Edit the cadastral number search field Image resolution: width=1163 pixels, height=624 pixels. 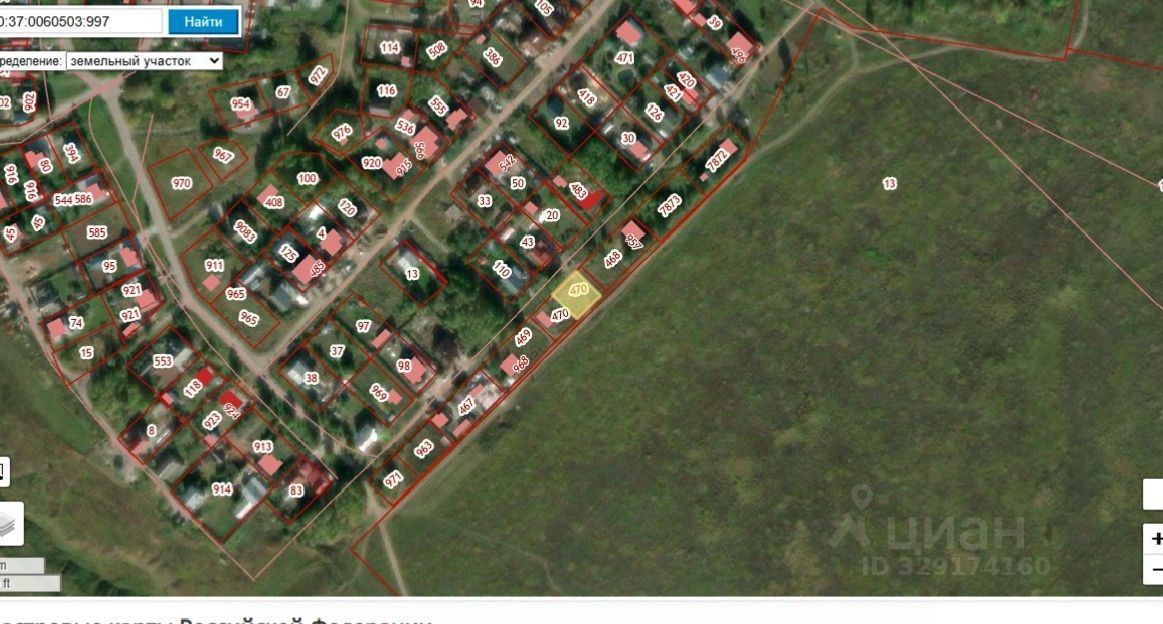click(x=80, y=21)
